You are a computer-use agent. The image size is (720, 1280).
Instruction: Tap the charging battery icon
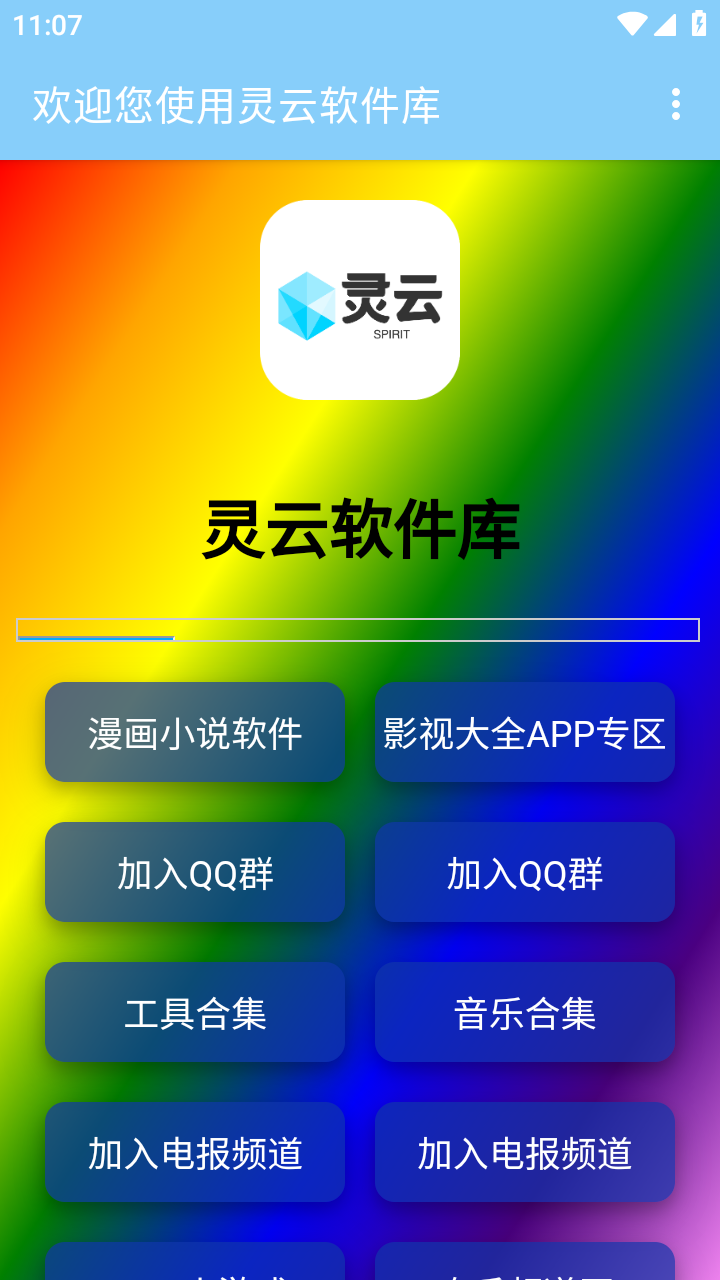[700, 26]
